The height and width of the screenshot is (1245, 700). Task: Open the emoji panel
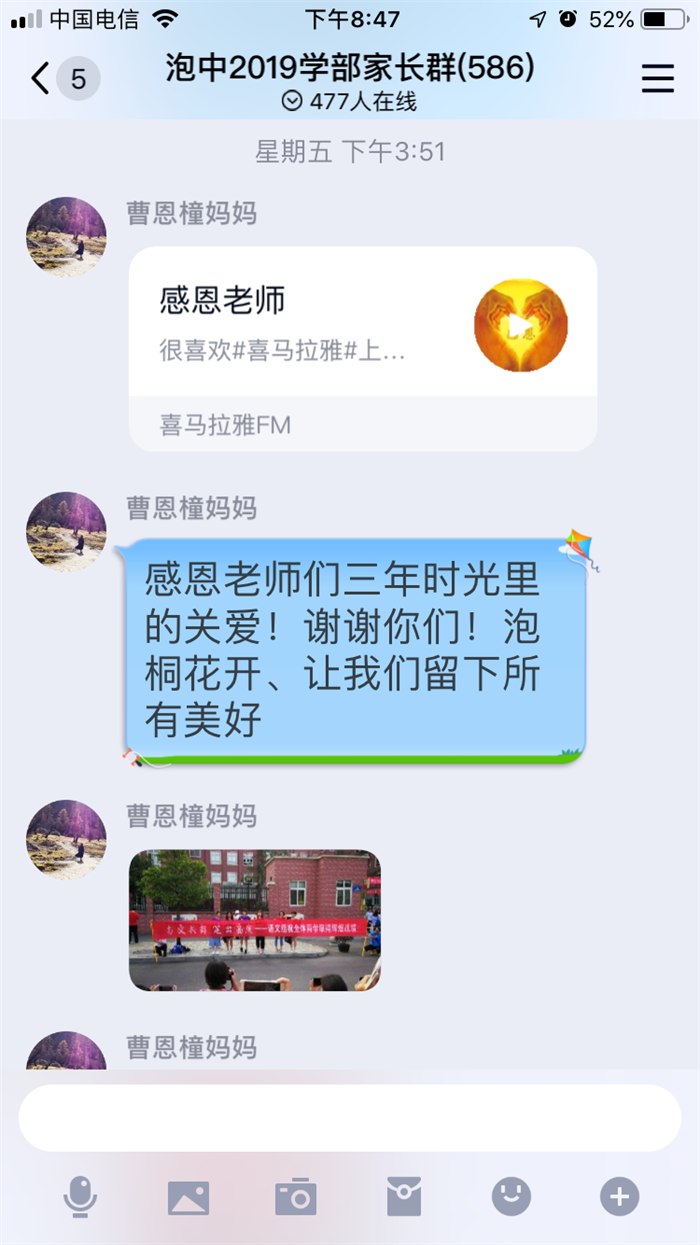click(x=511, y=1196)
